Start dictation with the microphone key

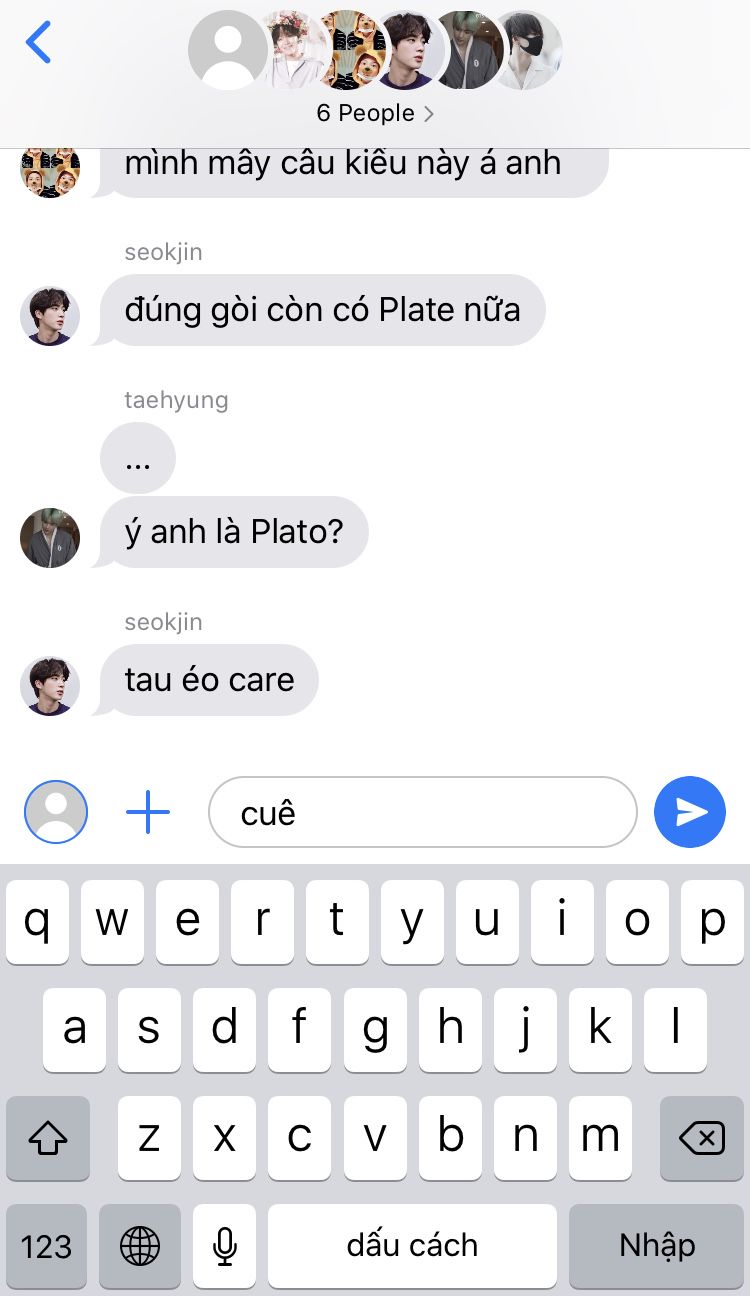tap(224, 1246)
